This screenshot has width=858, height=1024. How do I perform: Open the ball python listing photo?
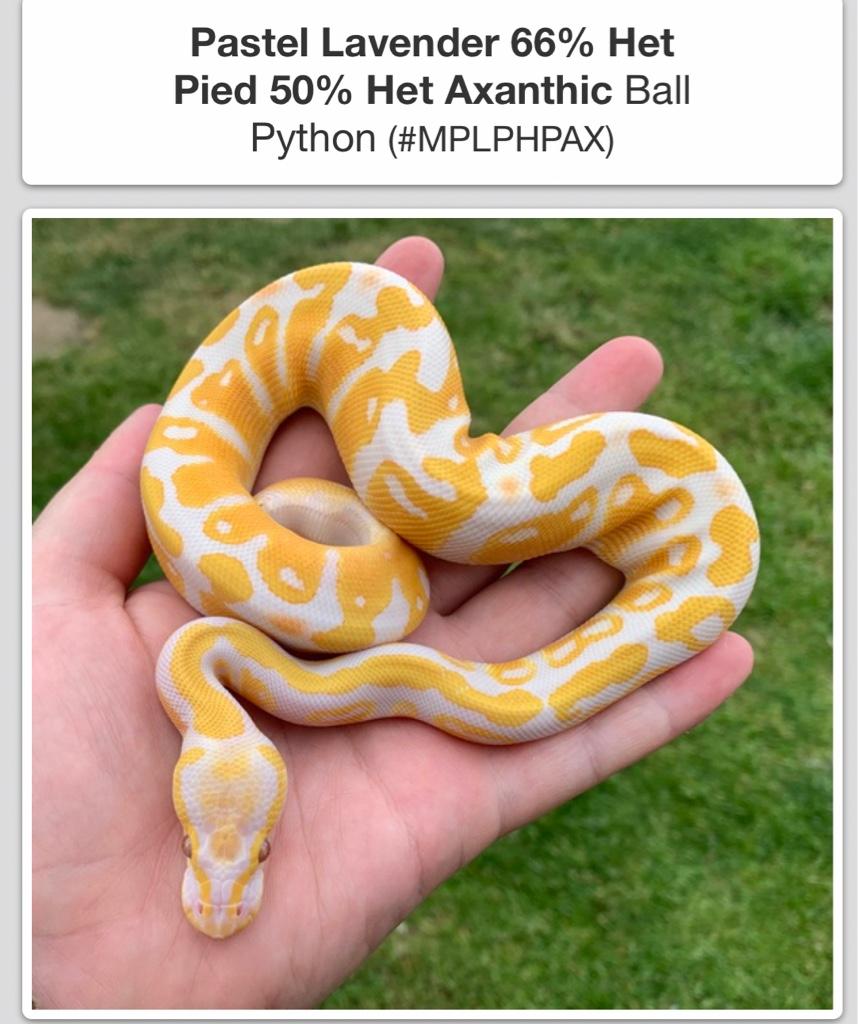click(x=432, y=612)
